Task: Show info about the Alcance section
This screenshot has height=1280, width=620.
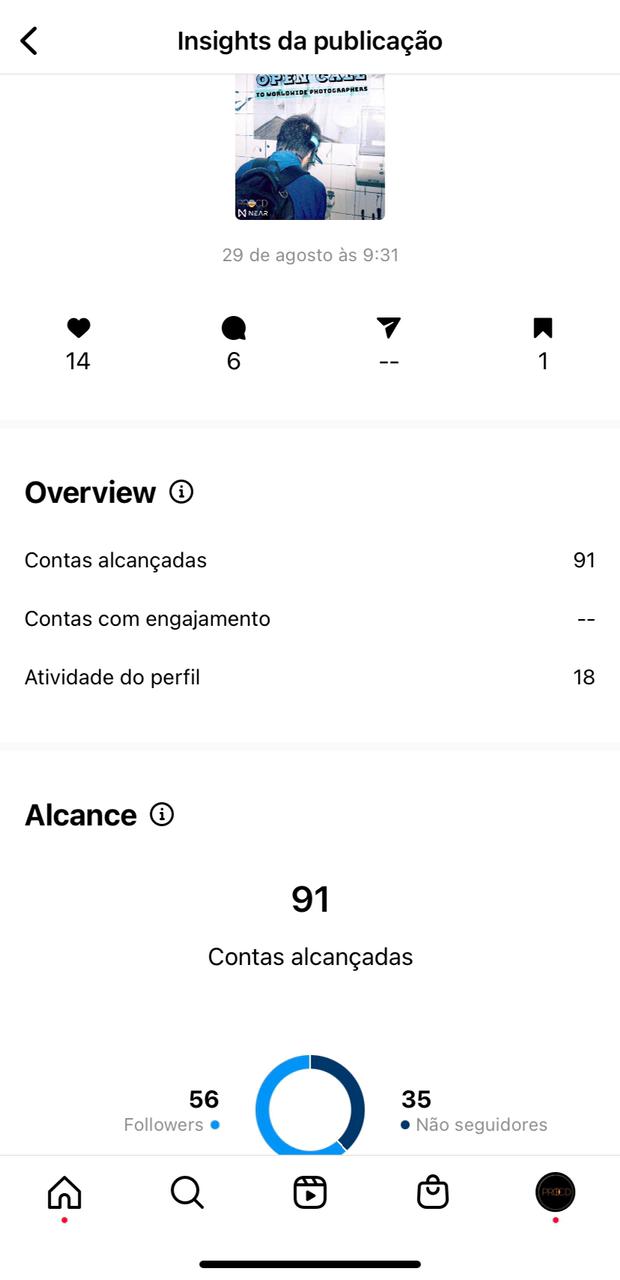Action: pos(162,814)
